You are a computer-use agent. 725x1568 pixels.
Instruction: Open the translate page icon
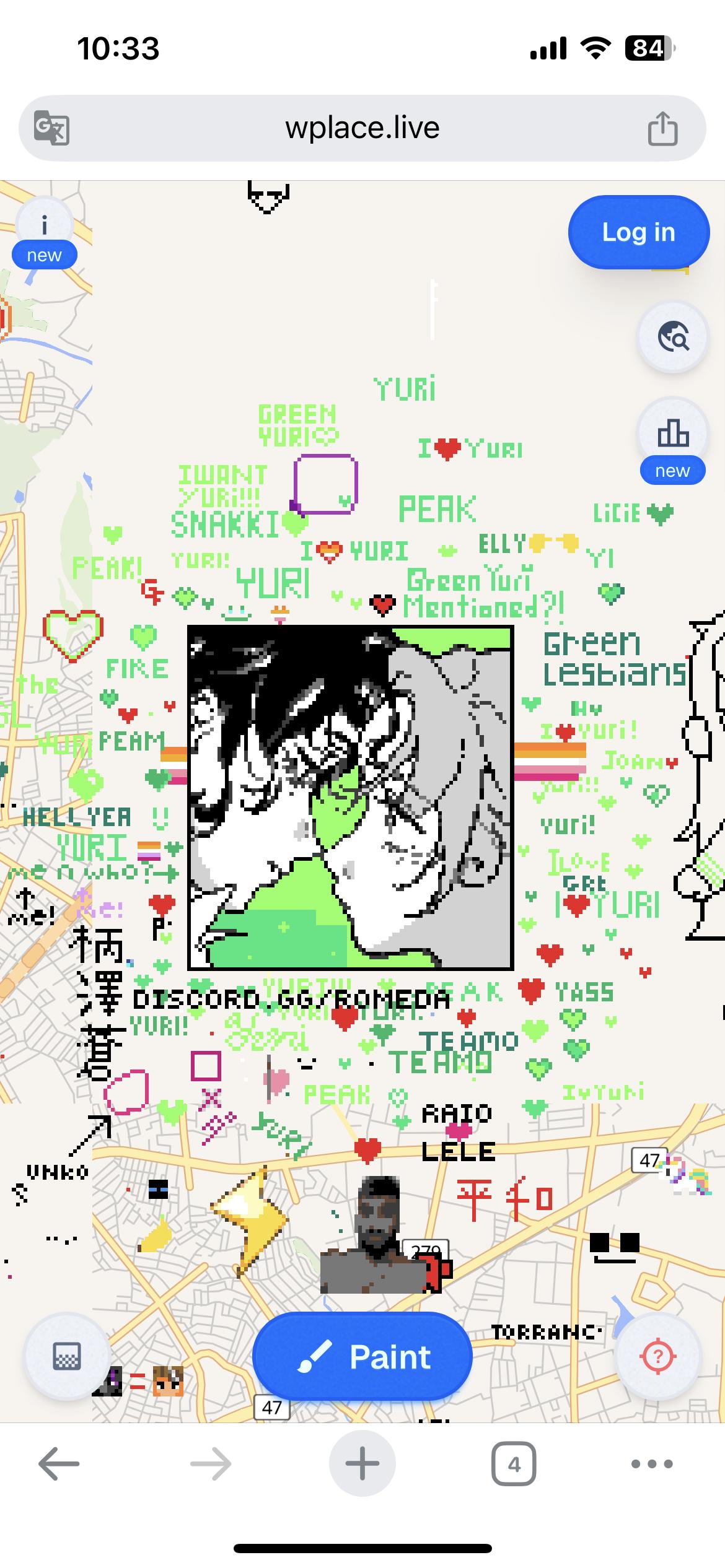click(51, 128)
